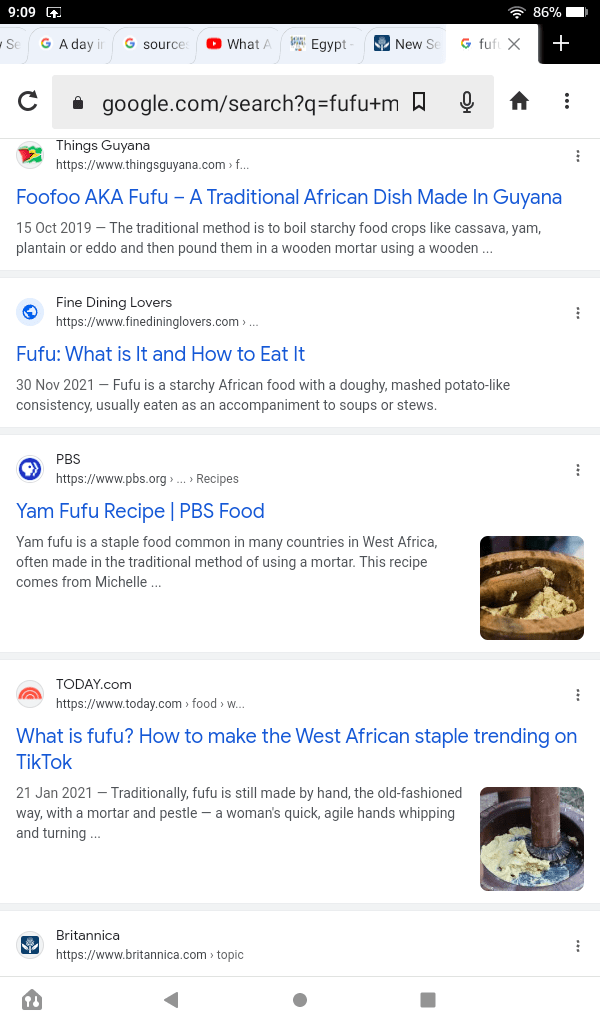View the Yam Fufu recipe thumbnail image

point(531,588)
